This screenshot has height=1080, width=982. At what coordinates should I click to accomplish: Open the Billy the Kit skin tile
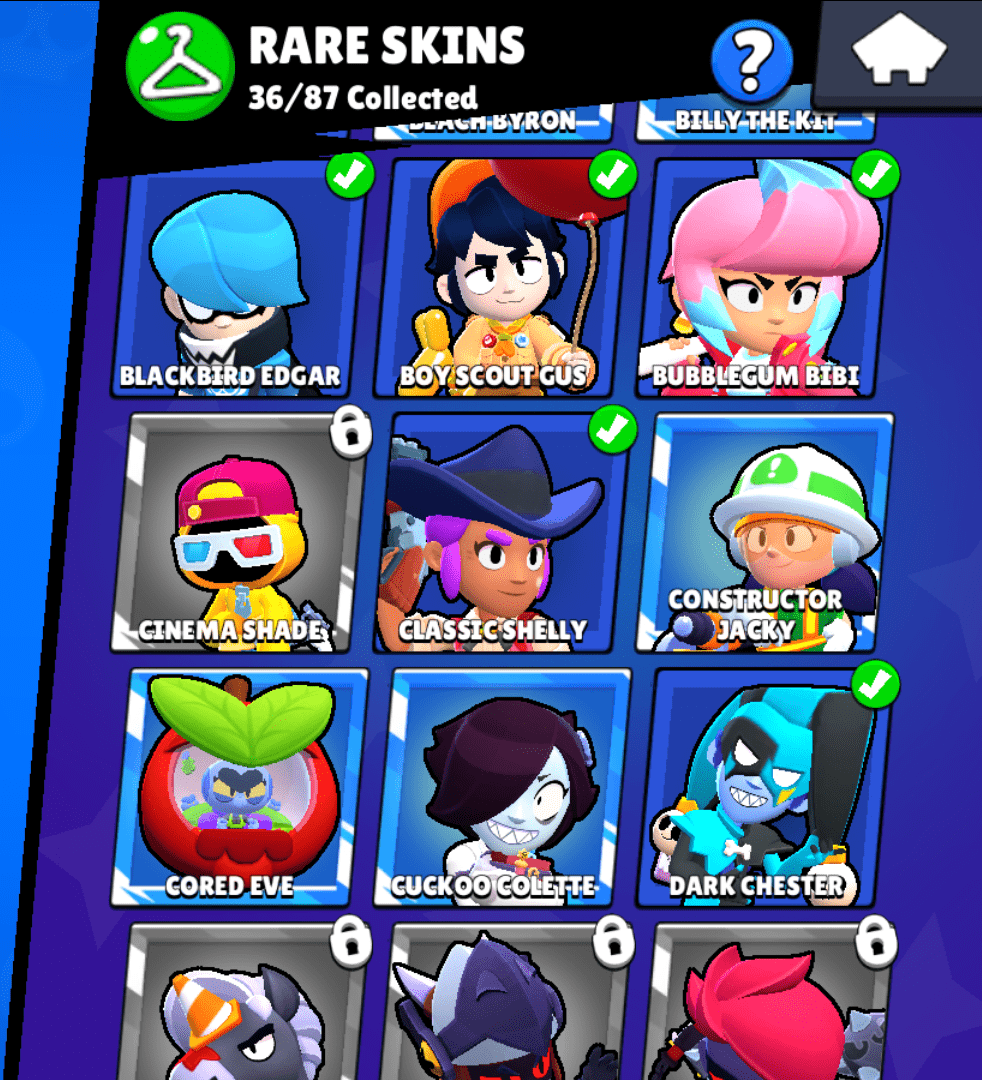point(755,122)
